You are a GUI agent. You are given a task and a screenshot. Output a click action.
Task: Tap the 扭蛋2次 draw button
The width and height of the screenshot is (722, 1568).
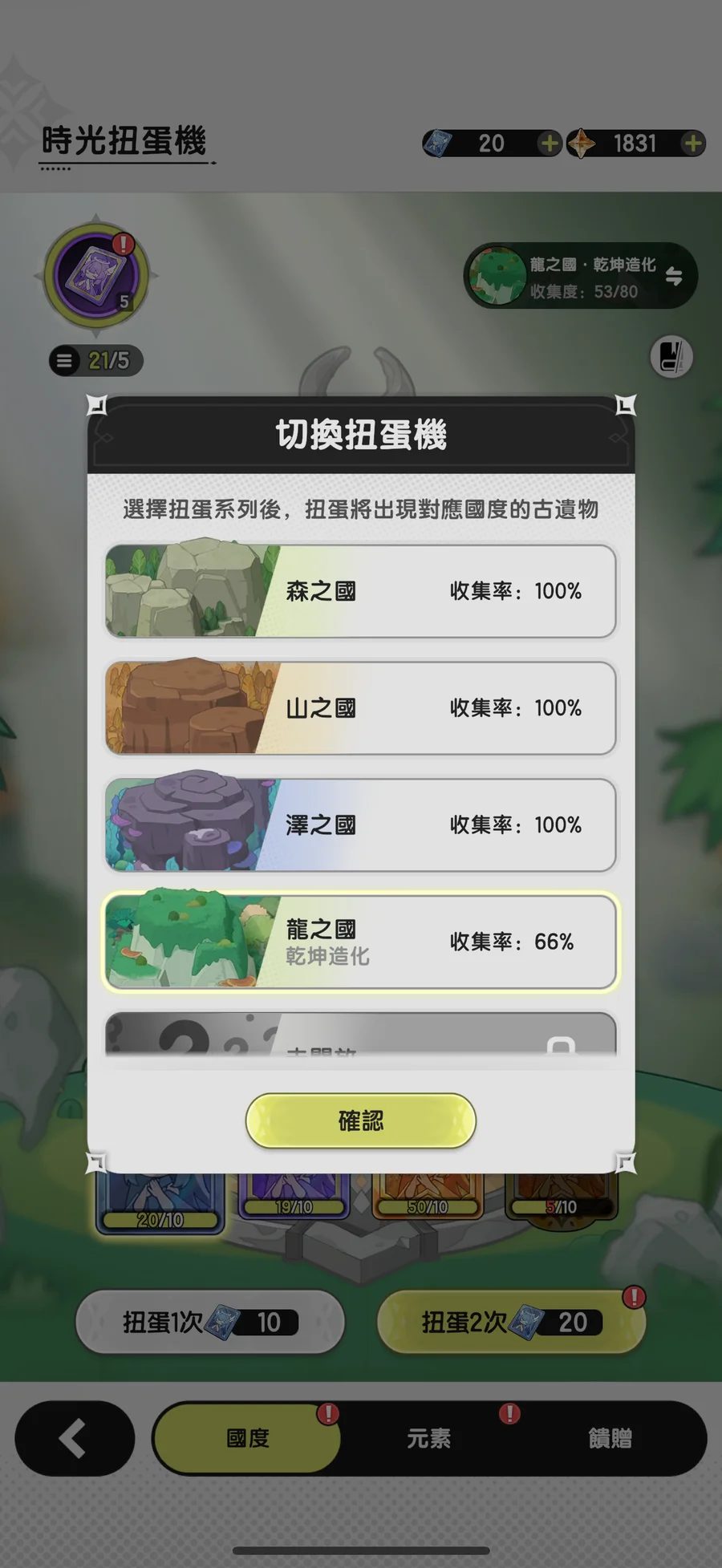[511, 1322]
